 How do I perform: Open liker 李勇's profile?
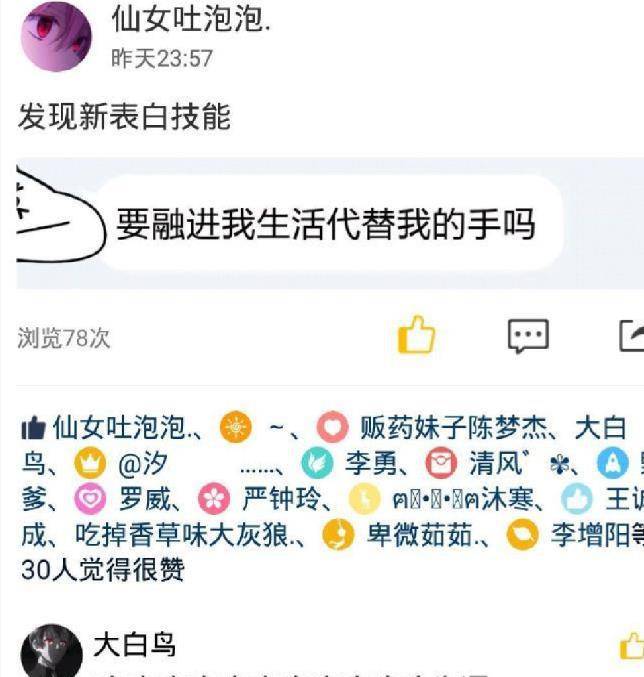click(370, 464)
